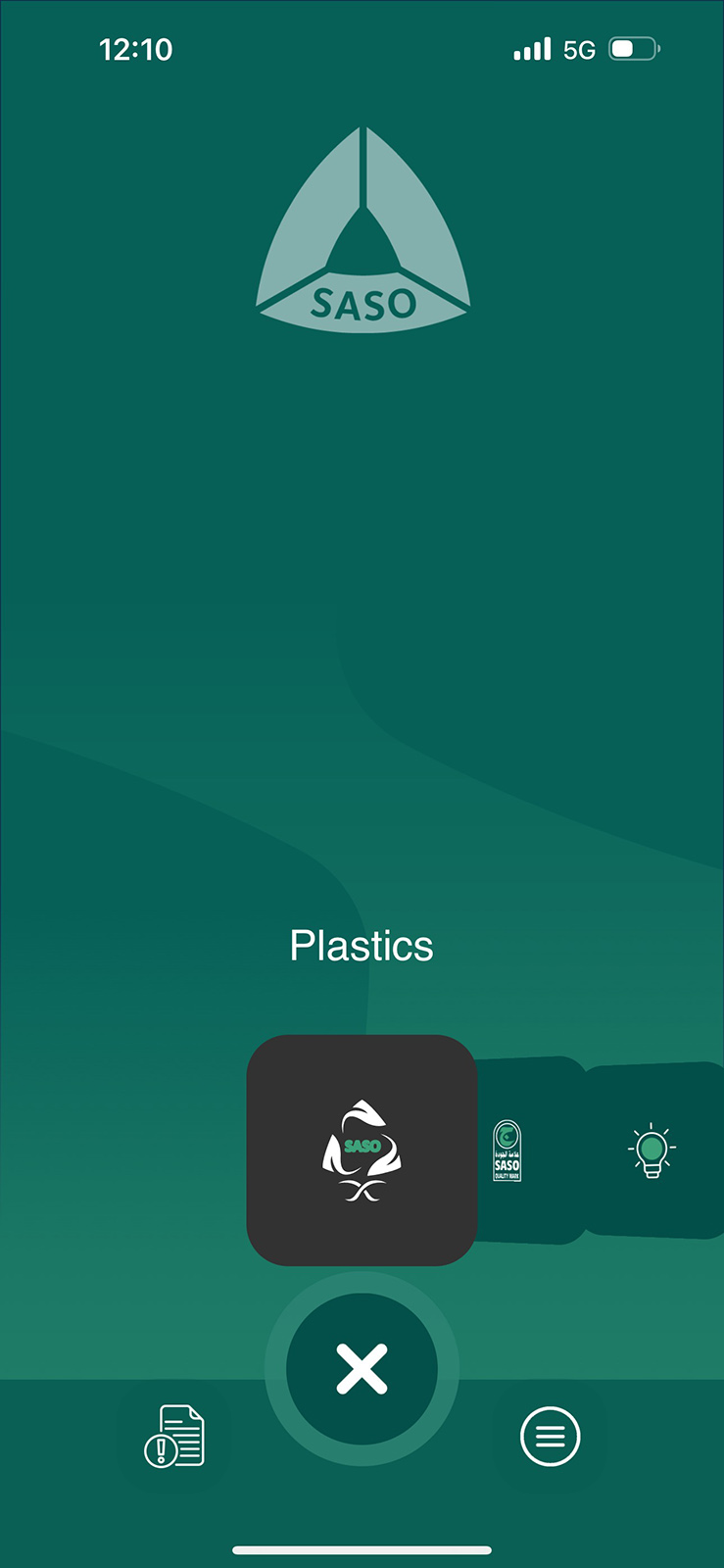The height and width of the screenshot is (1568, 724).
Task: Close the services carousel with X
Action: 362,1368
